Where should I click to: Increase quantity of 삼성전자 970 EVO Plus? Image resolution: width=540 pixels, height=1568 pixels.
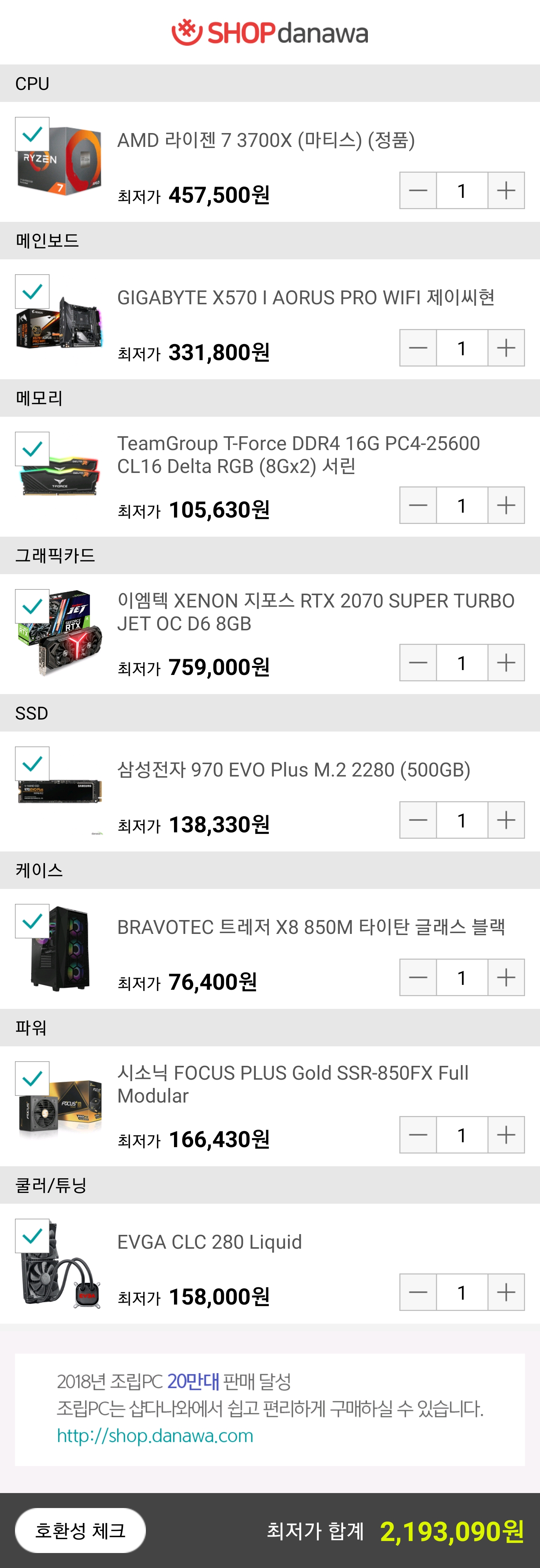(x=506, y=820)
